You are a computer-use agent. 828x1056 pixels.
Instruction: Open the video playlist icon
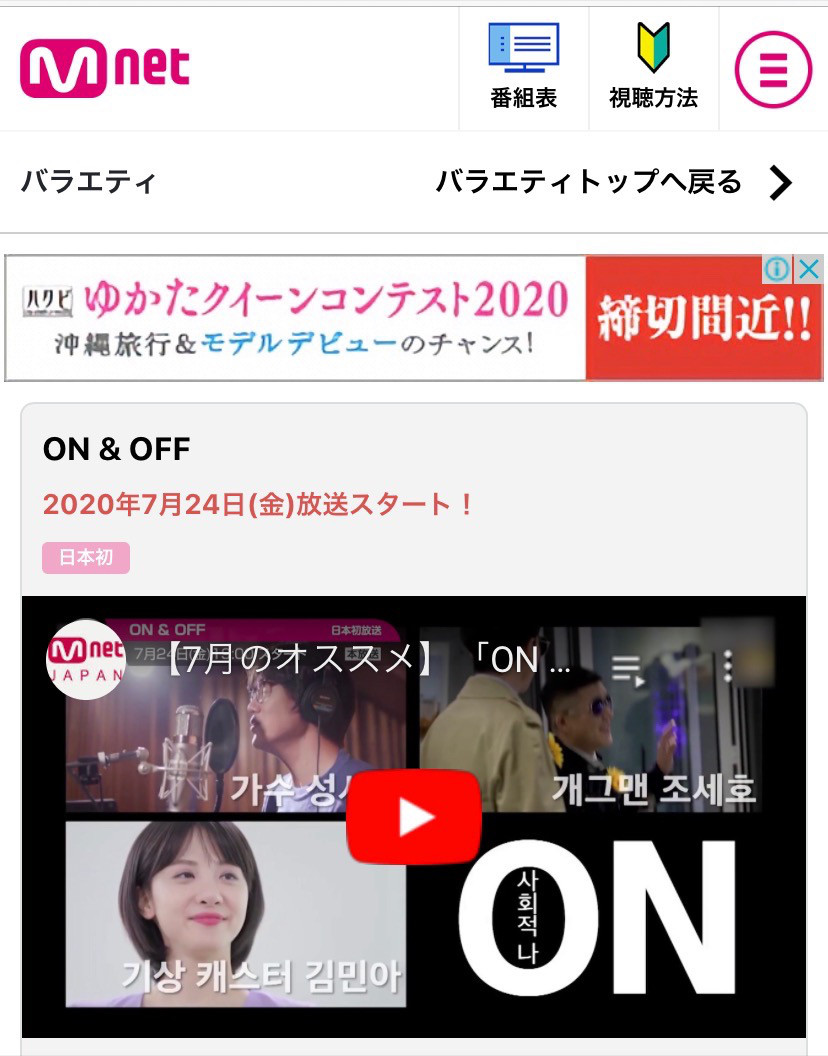627,666
